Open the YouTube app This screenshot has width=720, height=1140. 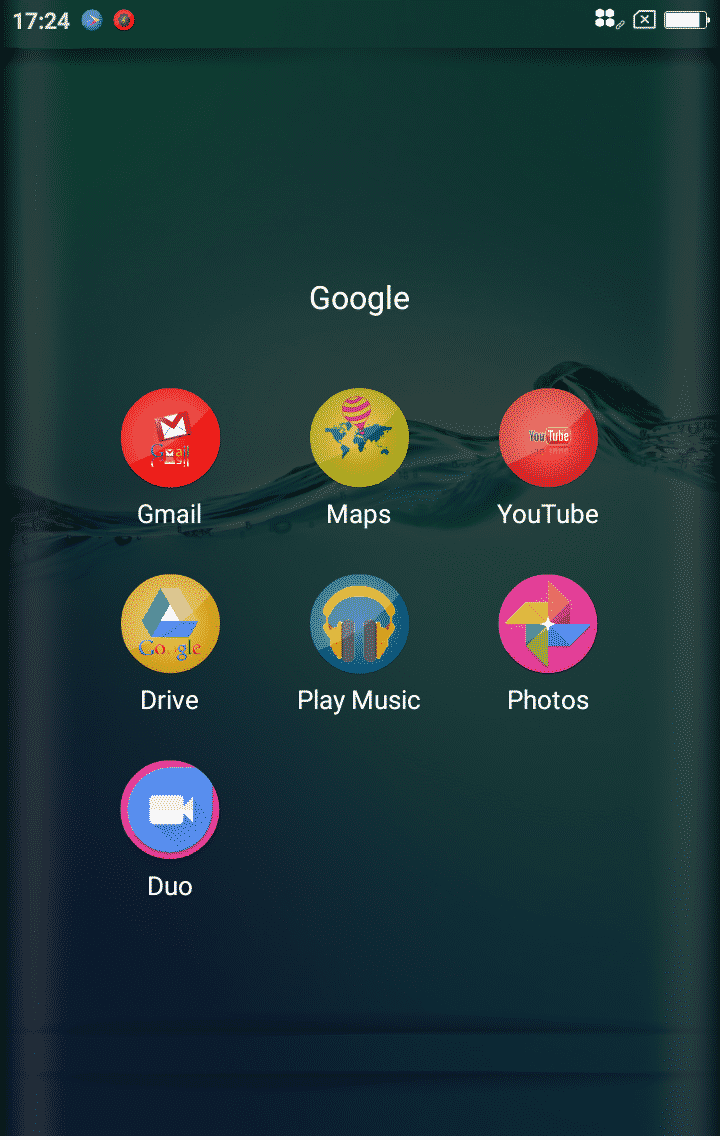tap(548, 439)
